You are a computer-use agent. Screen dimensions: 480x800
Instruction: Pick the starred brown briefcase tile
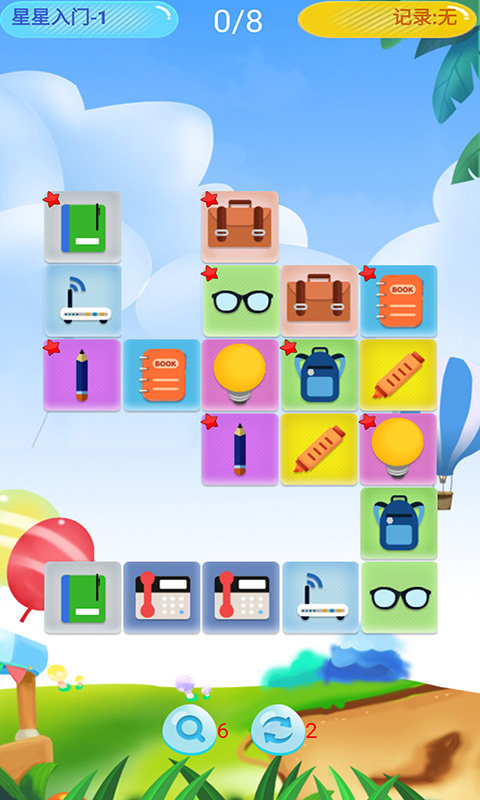(x=240, y=227)
